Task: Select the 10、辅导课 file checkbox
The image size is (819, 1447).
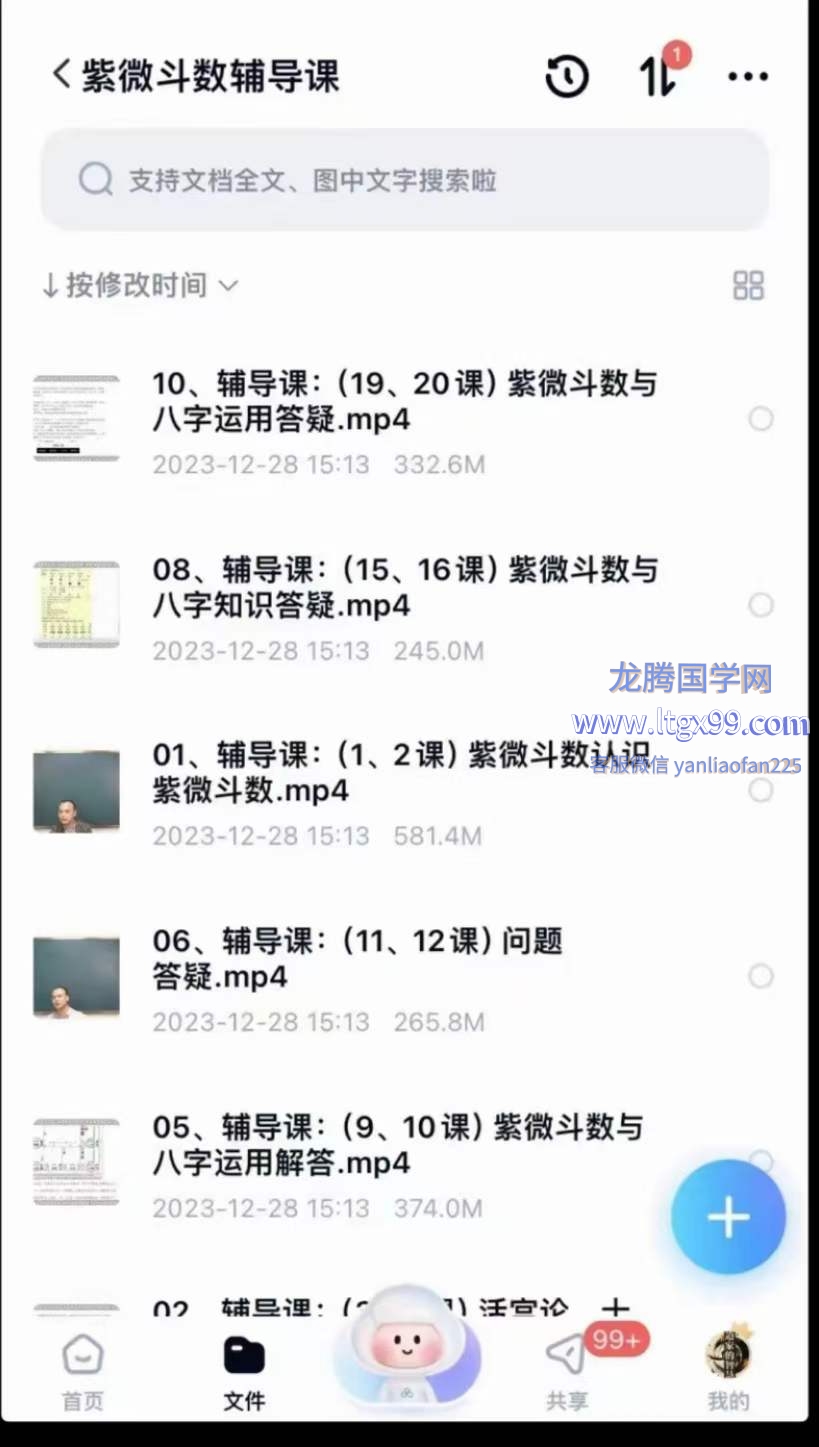Action: pyautogui.click(x=761, y=419)
